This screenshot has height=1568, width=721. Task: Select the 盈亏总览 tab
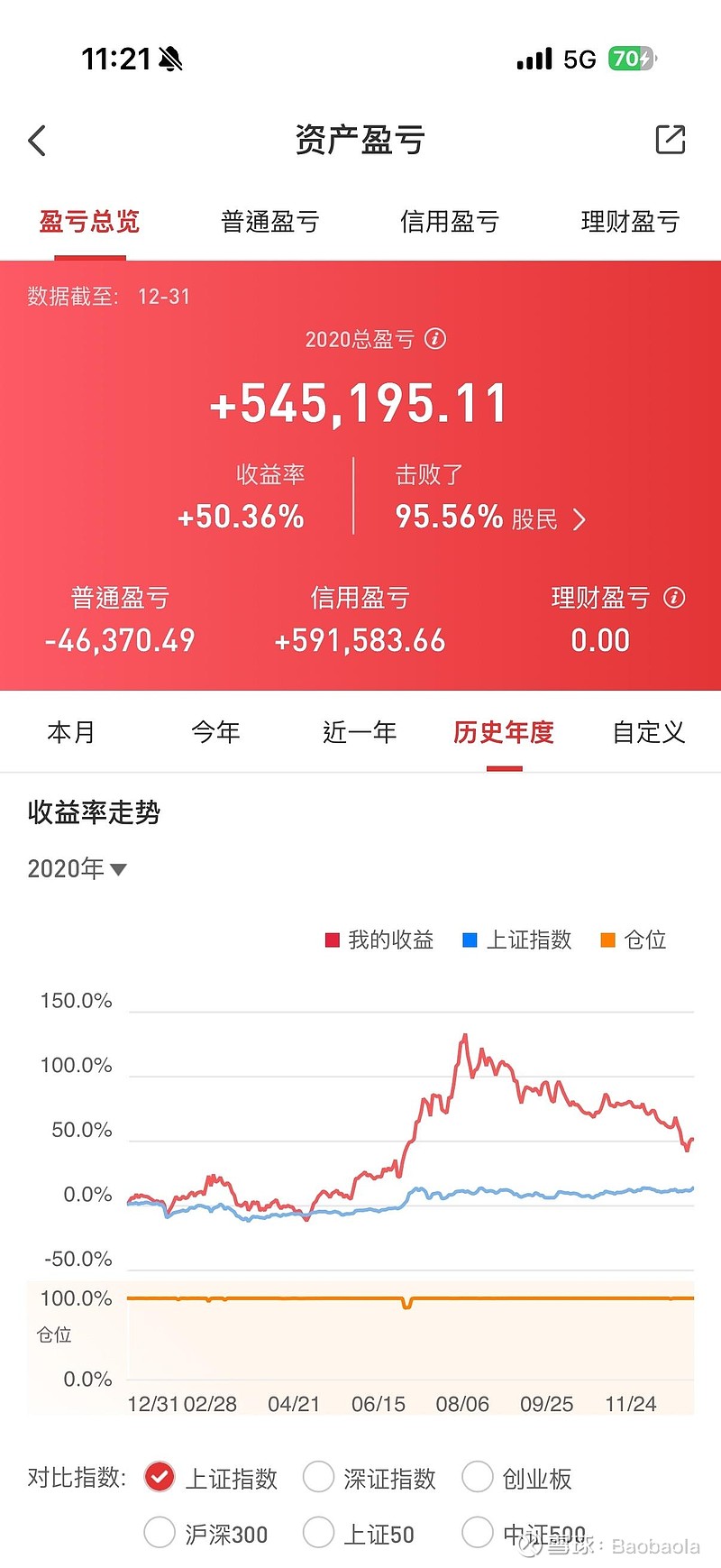89,222
